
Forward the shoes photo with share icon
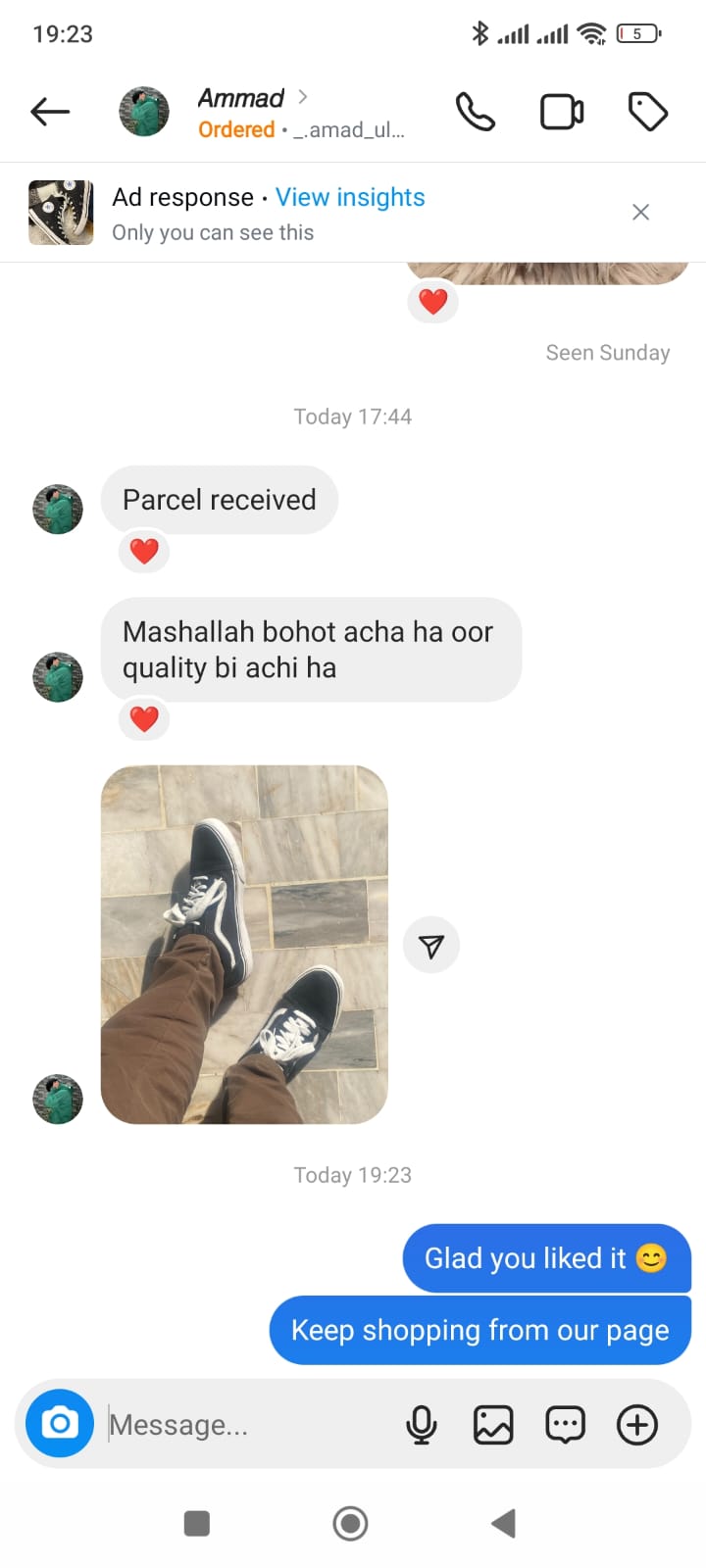(431, 946)
